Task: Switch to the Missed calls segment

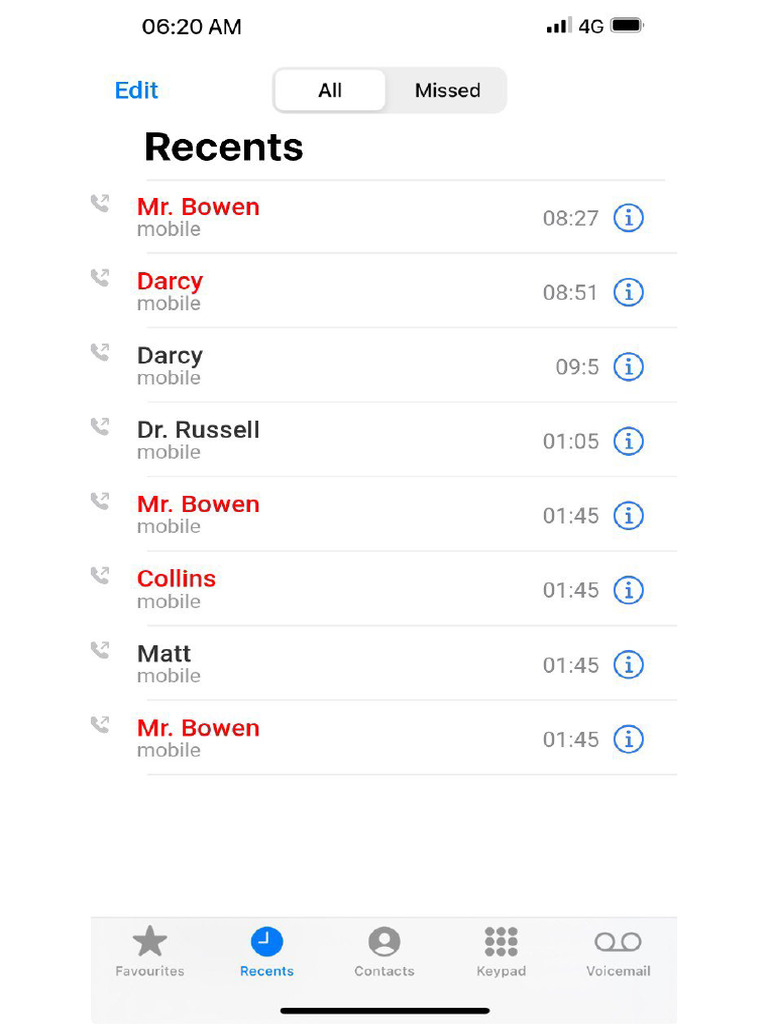Action: (x=447, y=90)
